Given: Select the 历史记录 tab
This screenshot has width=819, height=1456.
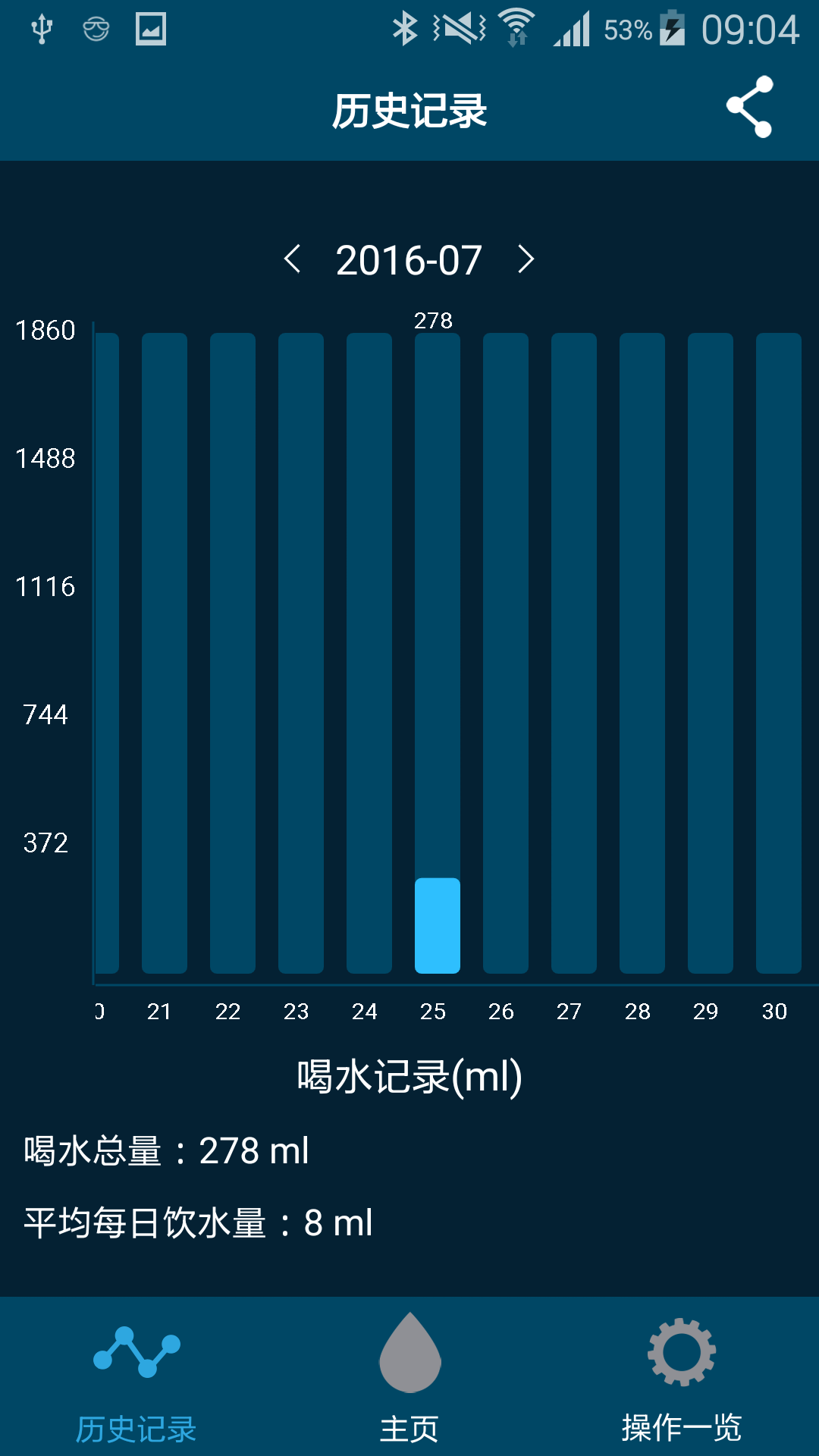Looking at the screenshot, I should pos(136,1376).
